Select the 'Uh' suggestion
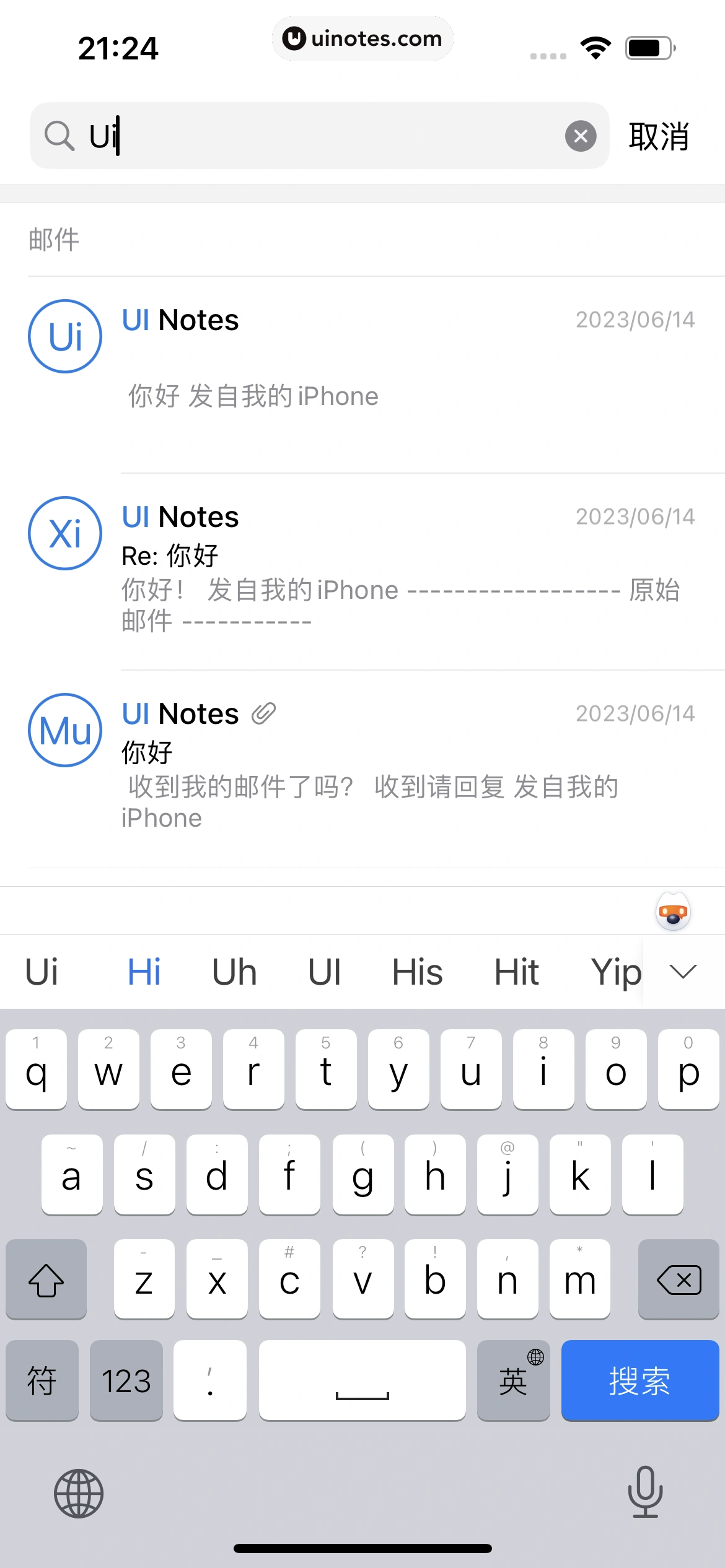 click(x=234, y=971)
